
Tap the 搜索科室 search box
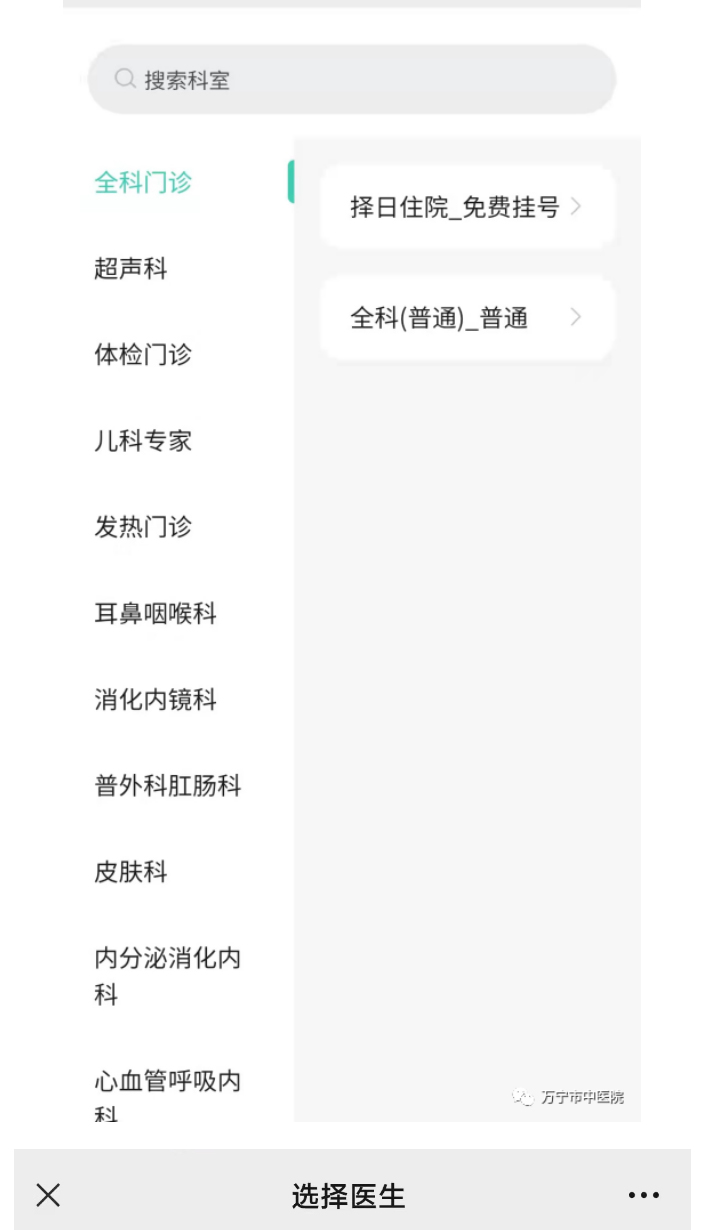click(x=351, y=80)
